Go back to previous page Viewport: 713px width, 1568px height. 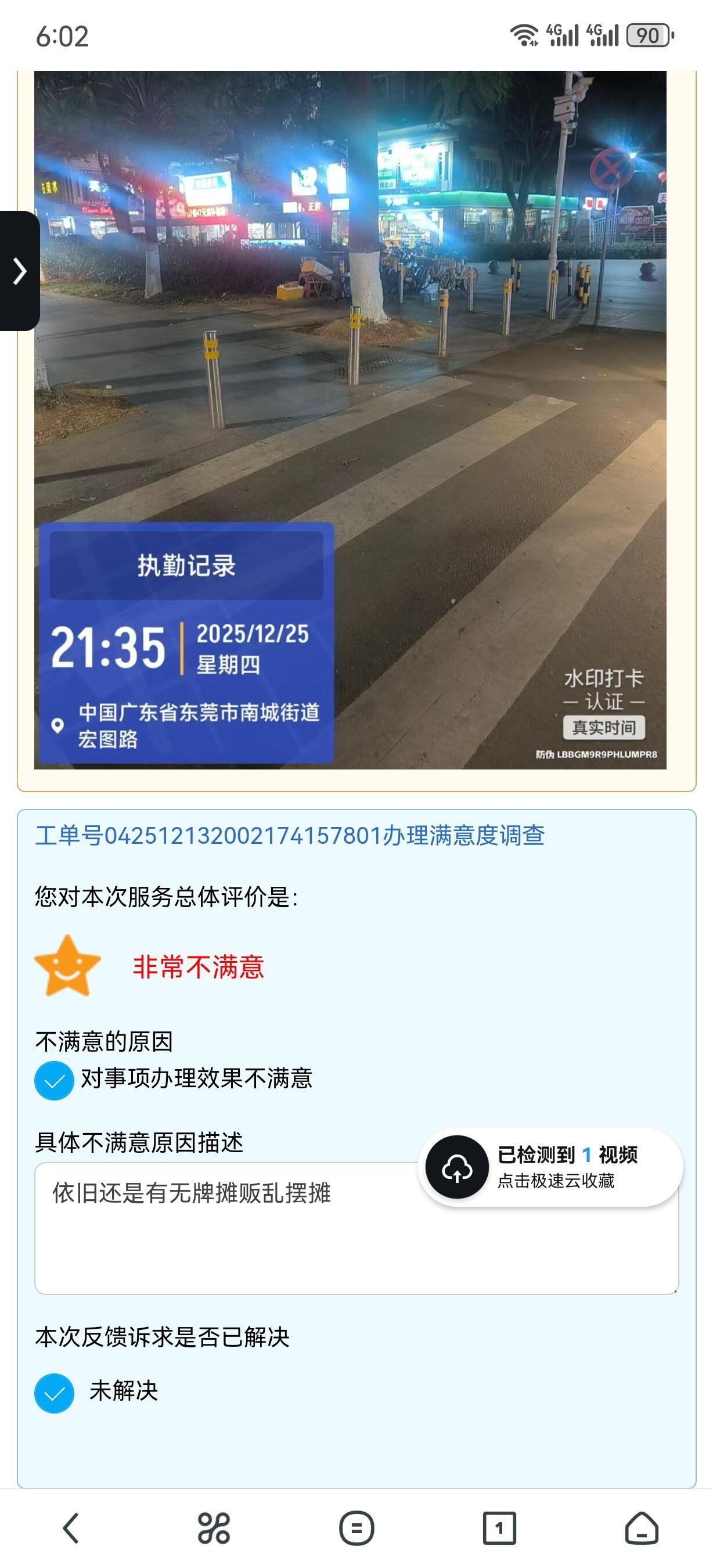click(71, 1528)
